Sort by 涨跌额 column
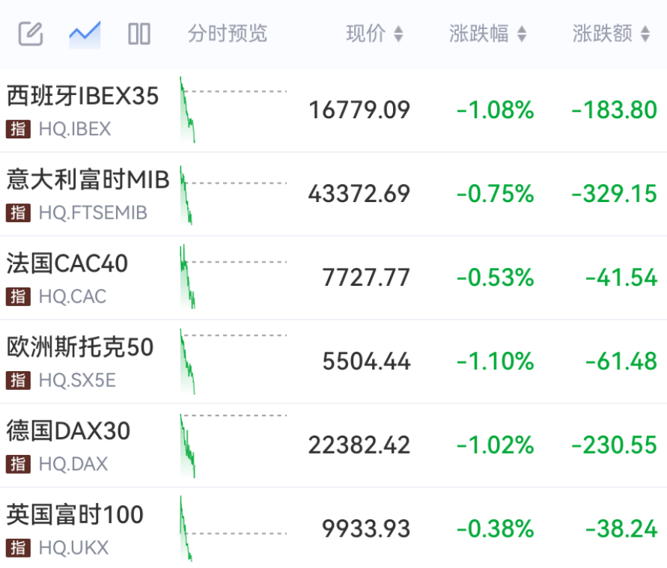Image resolution: width=667 pixels, height=568 pixels. [612, 34]
